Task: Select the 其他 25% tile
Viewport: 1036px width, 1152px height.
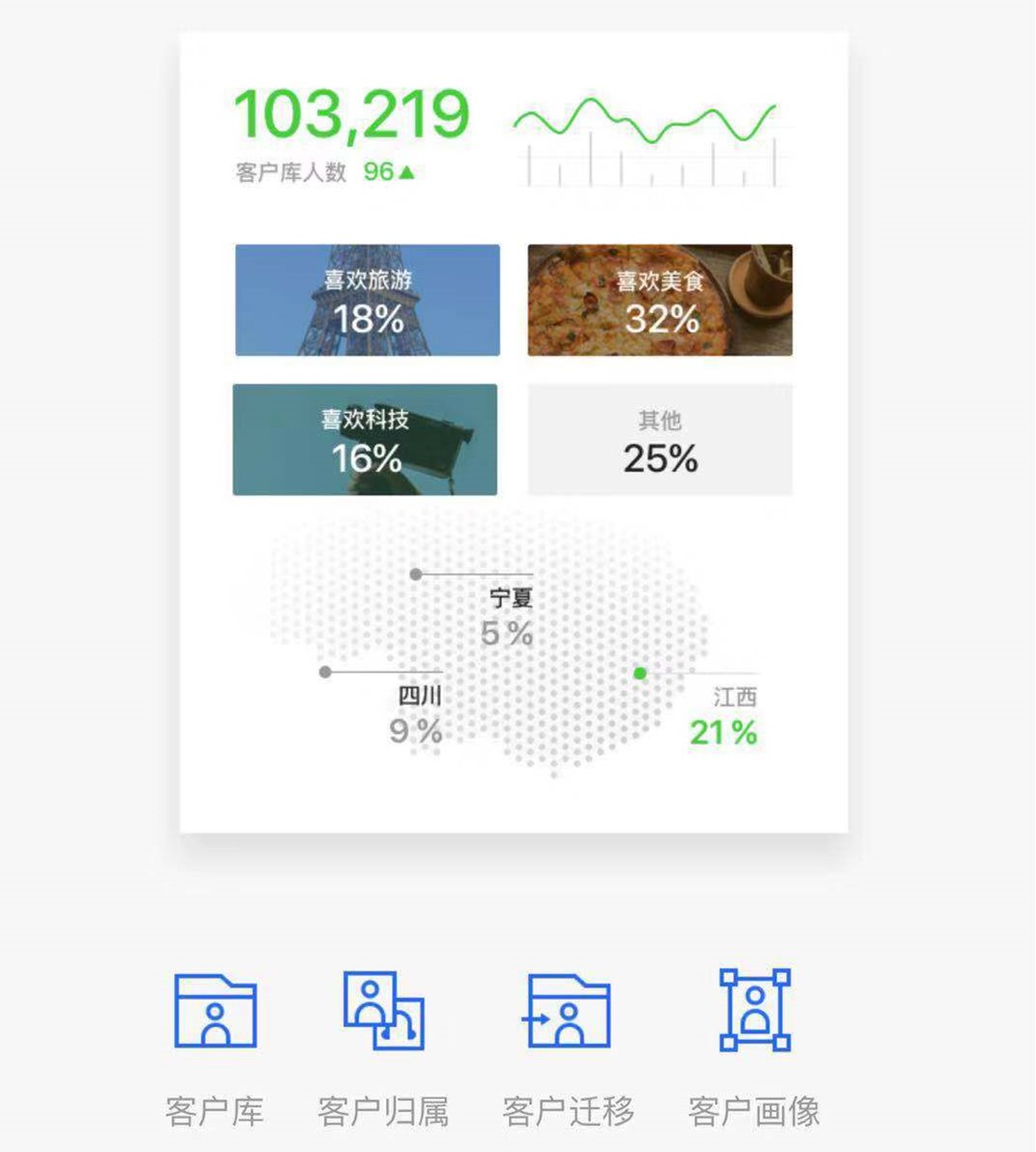Action: pyautogui.click(x=660, y=439)
